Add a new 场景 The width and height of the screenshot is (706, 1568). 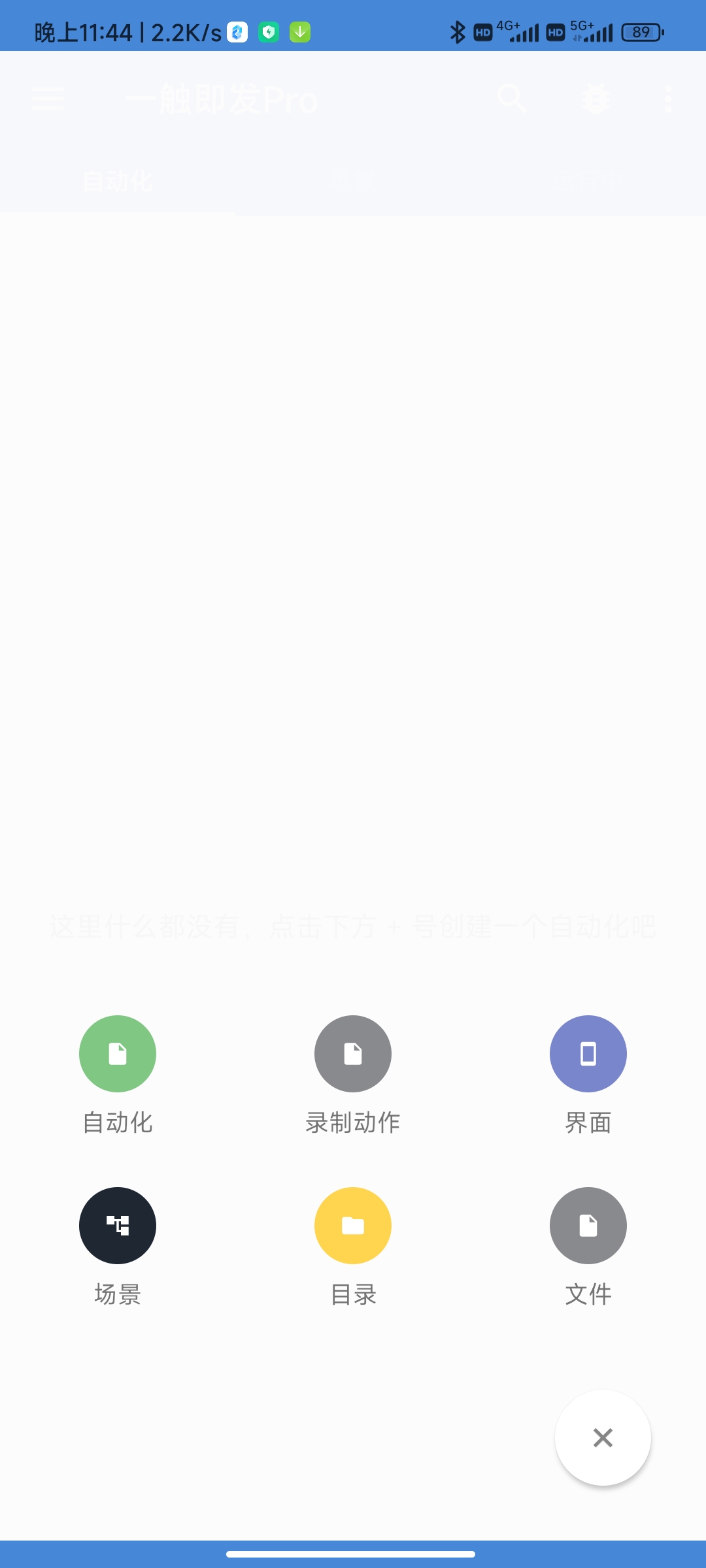tap(118, 1225)
